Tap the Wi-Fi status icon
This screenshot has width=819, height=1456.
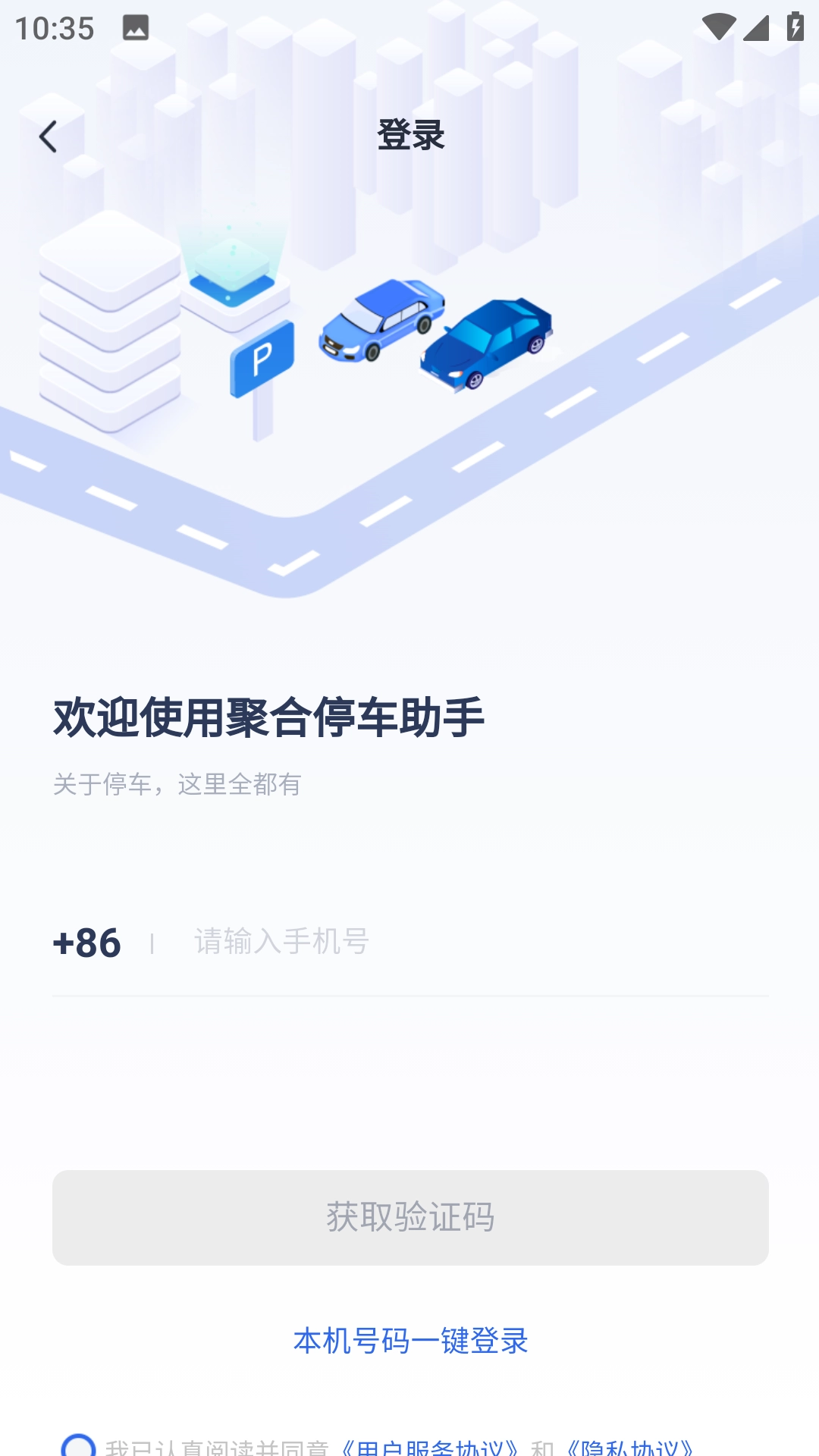click(717, 28)
